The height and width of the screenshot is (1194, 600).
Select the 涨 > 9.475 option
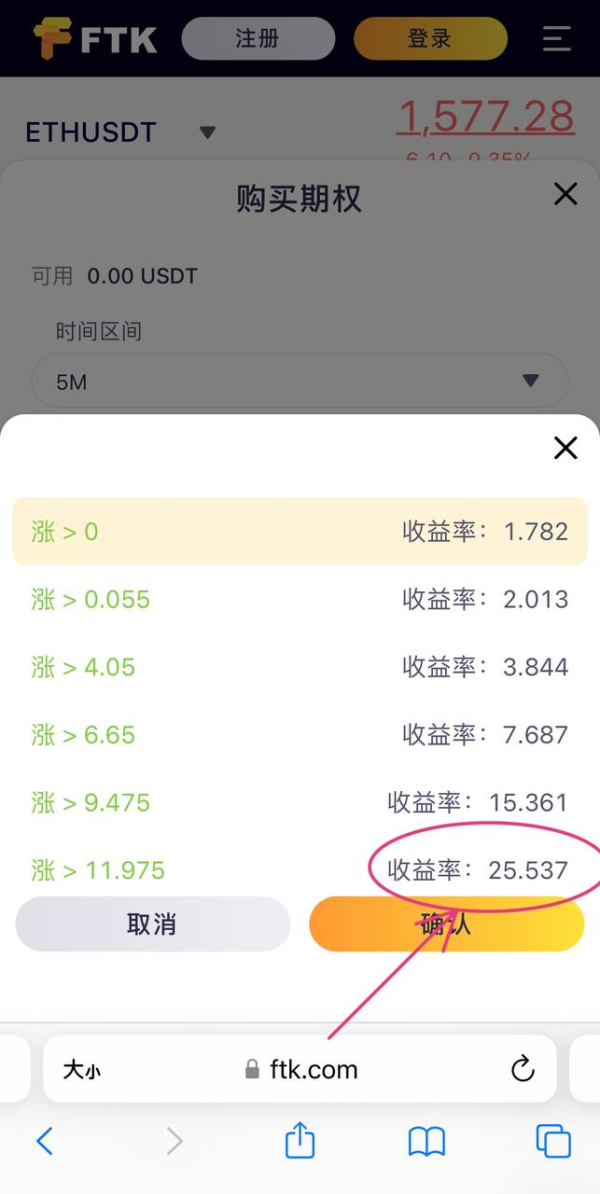click(300, 803)
